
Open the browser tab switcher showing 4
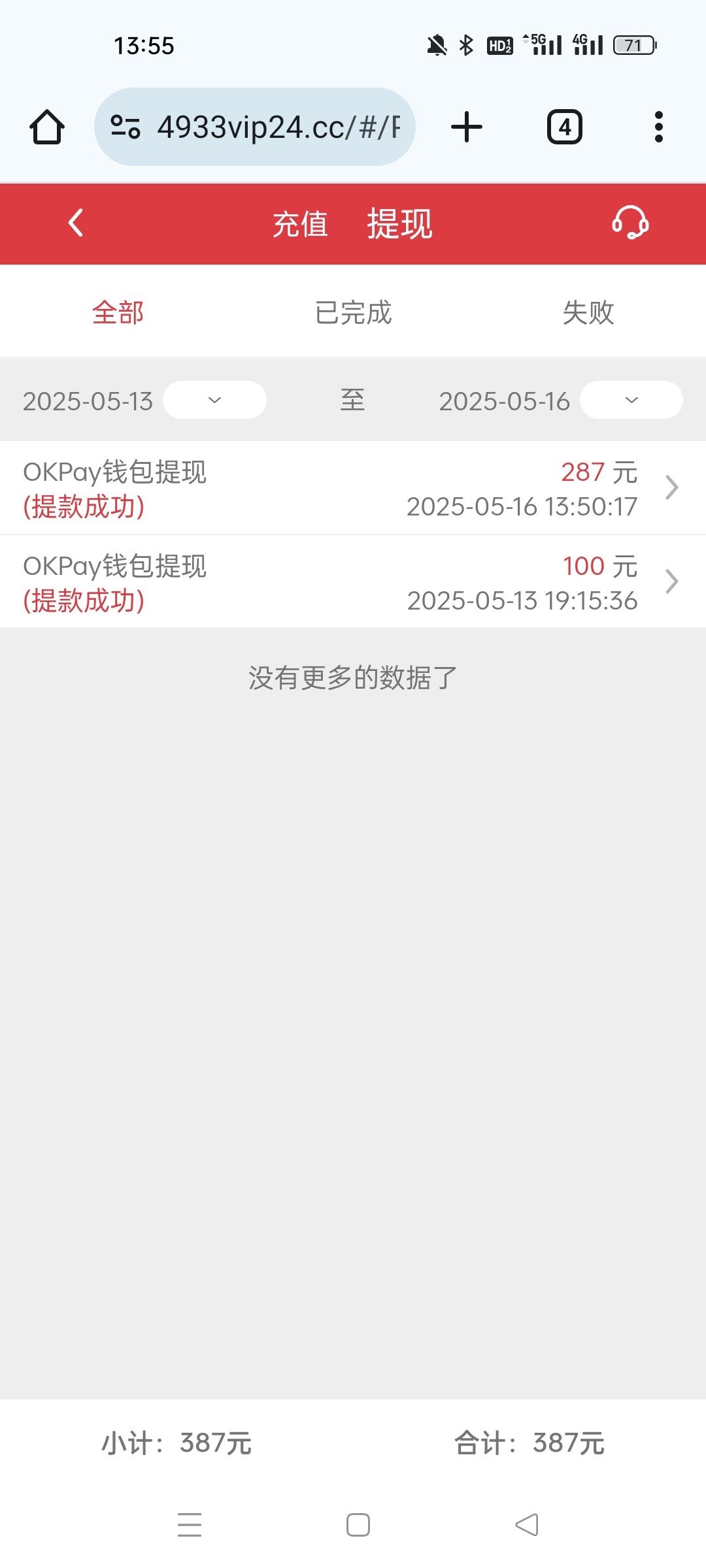click(565, 127)
